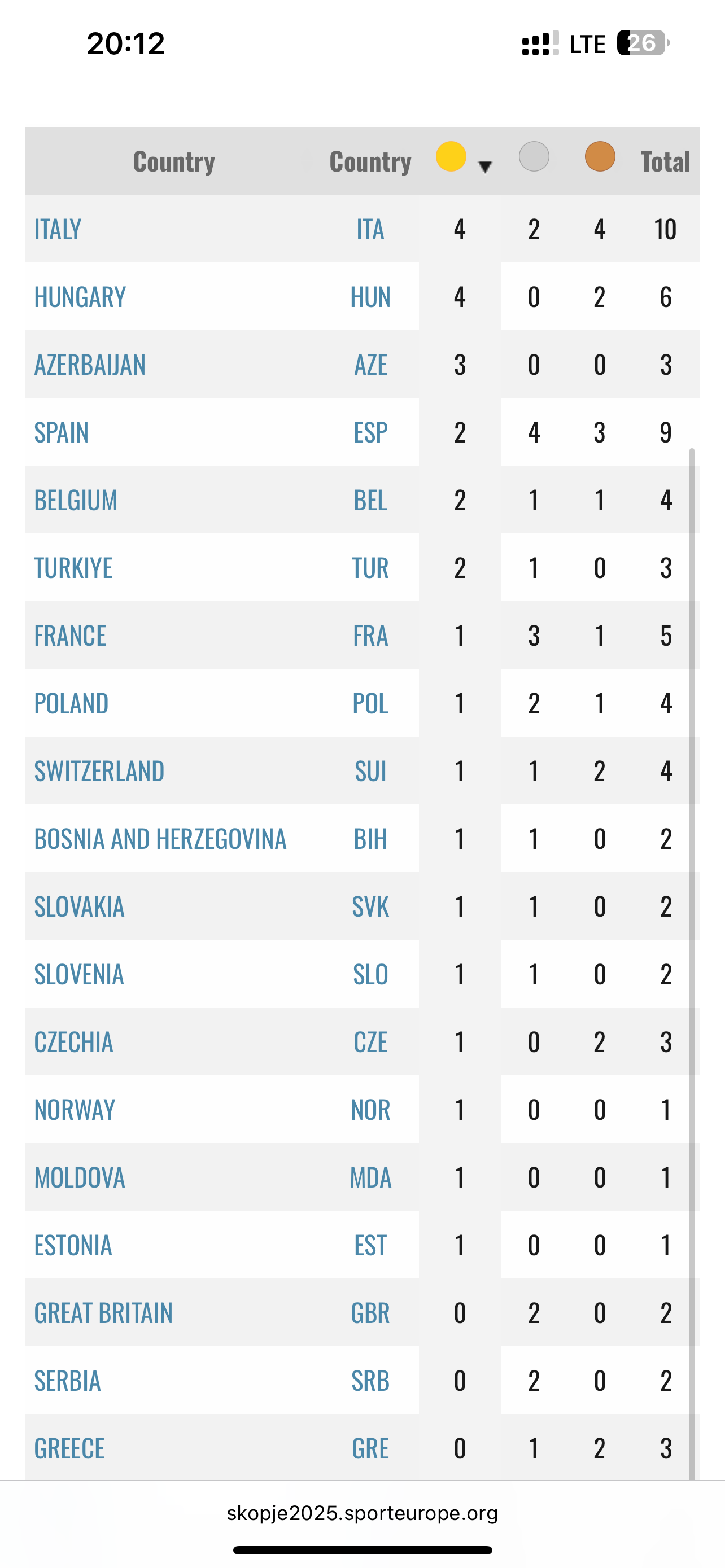
Task: Tap the FRA country code link
Action: tap(370, 636)
